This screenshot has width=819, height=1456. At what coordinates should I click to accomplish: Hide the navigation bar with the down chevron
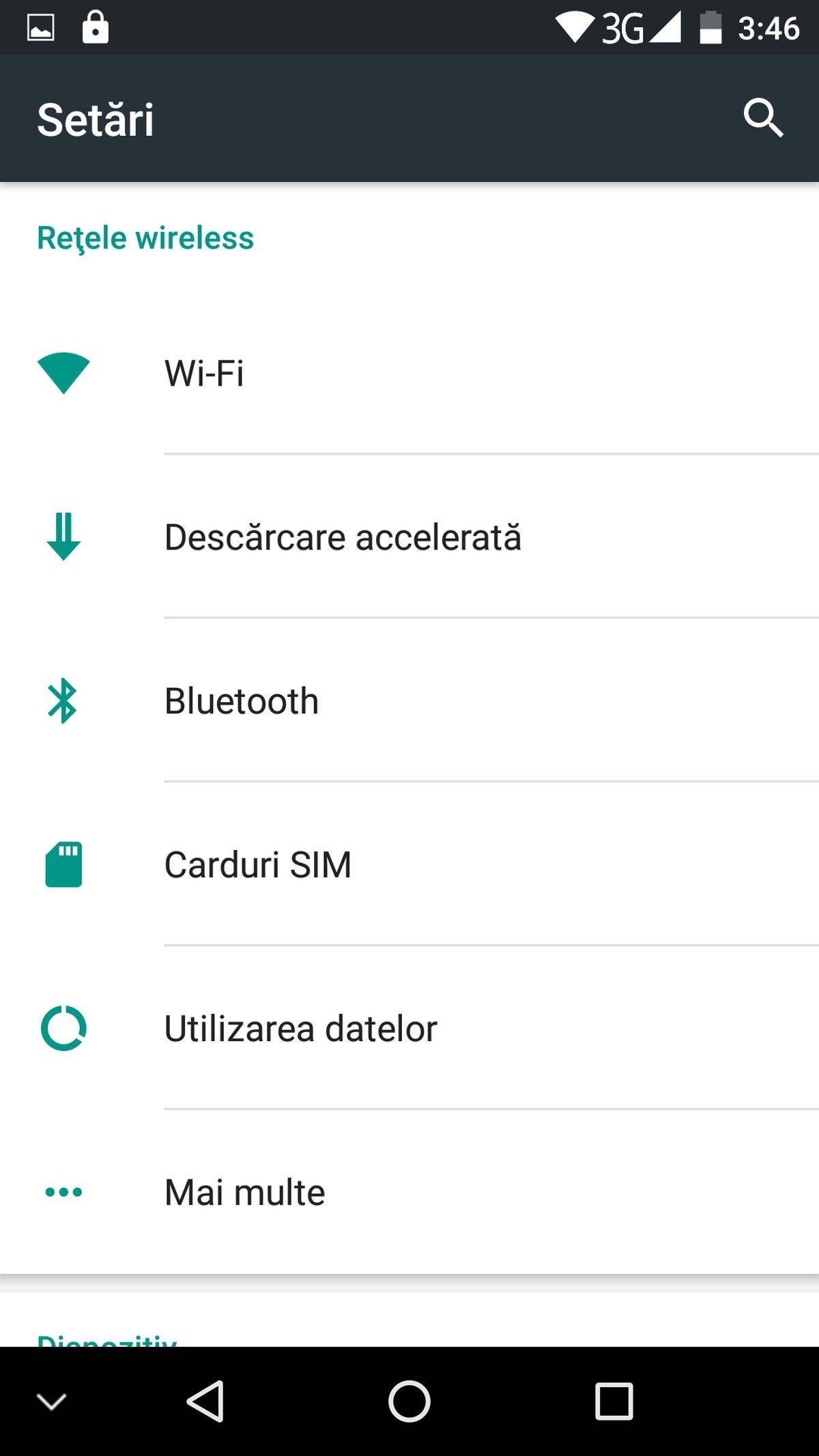point(51,1401)
